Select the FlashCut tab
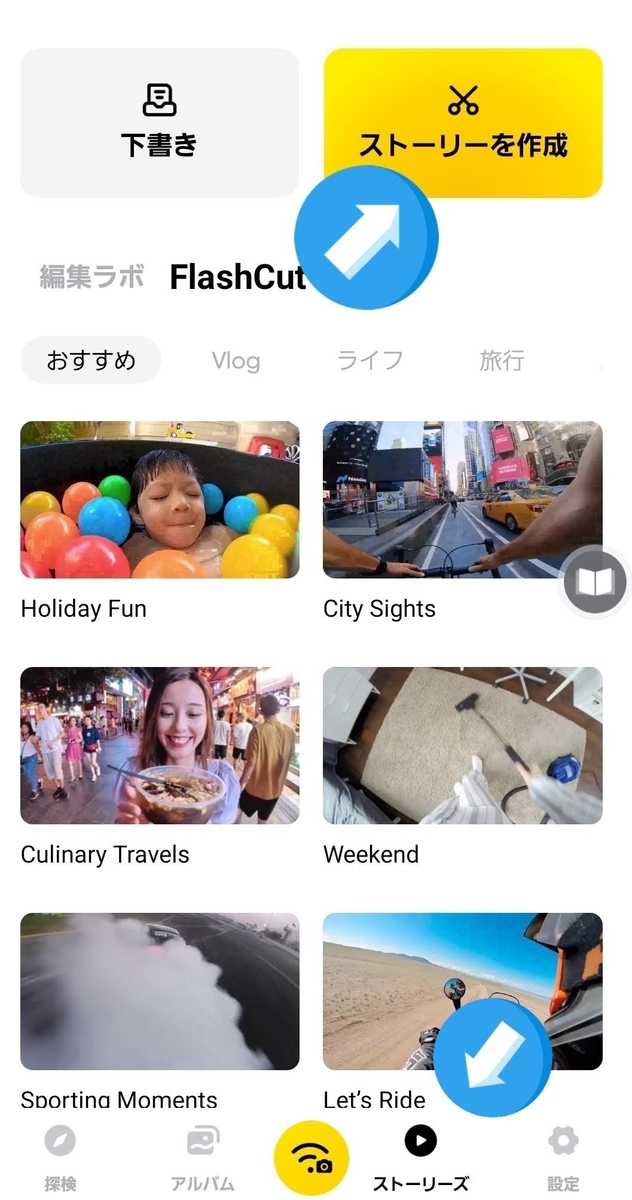Screen dimensions: 632x1200 pos(237,277)
